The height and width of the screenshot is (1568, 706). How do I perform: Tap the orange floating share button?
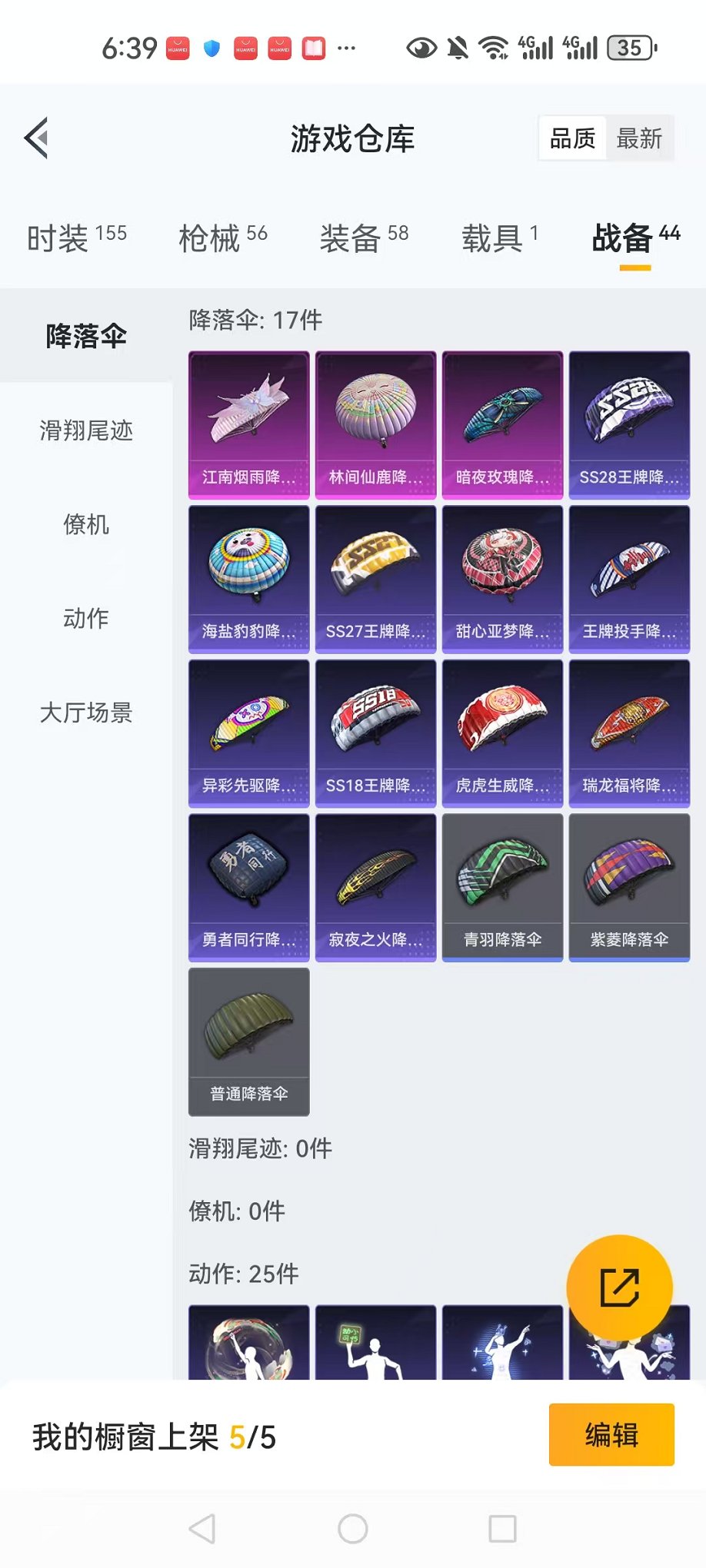(619, 1287)
